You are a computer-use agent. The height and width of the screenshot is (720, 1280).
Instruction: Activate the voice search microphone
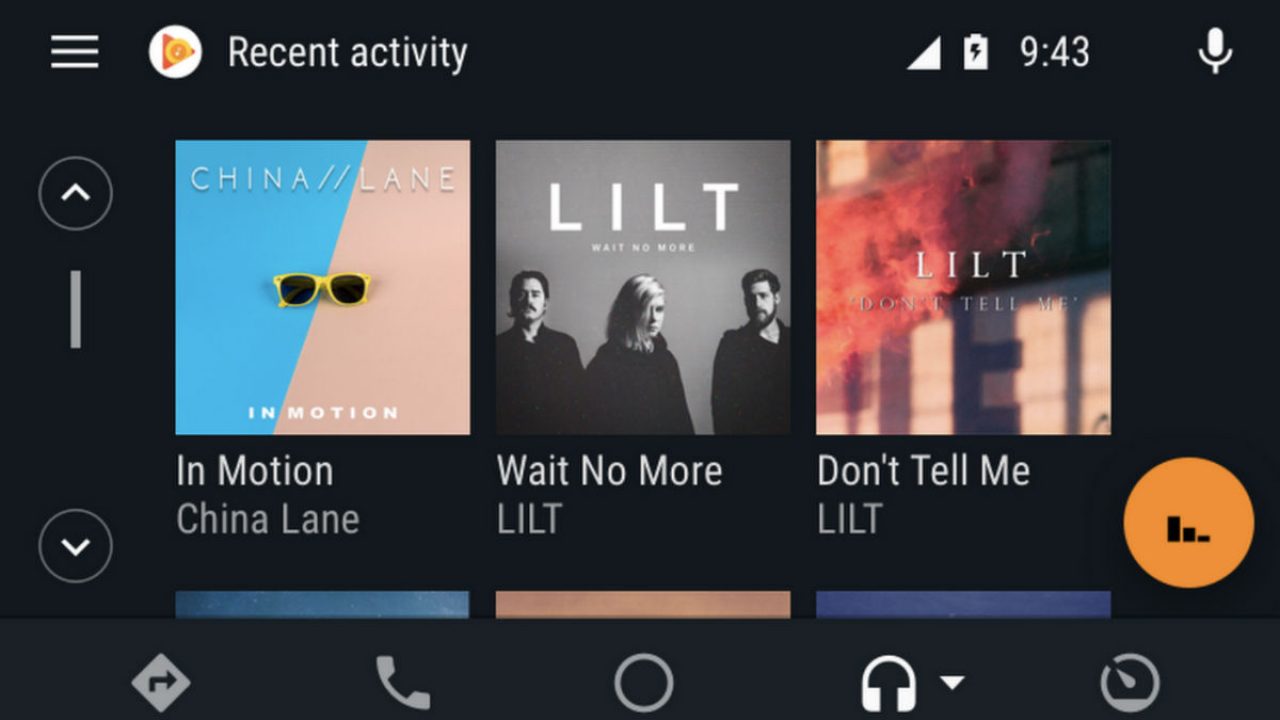click(x=1215, y=51)
